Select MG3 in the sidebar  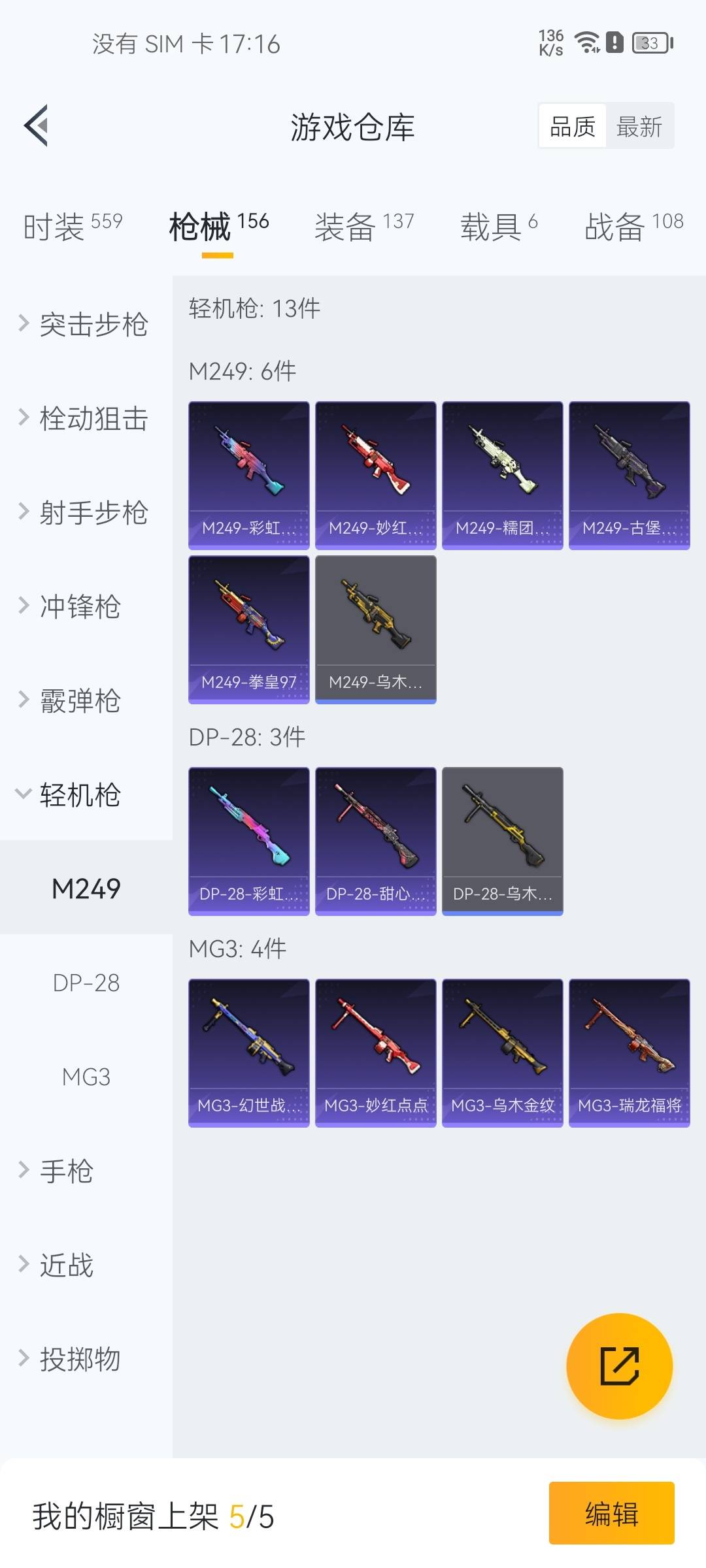[x=86, y=1077]
